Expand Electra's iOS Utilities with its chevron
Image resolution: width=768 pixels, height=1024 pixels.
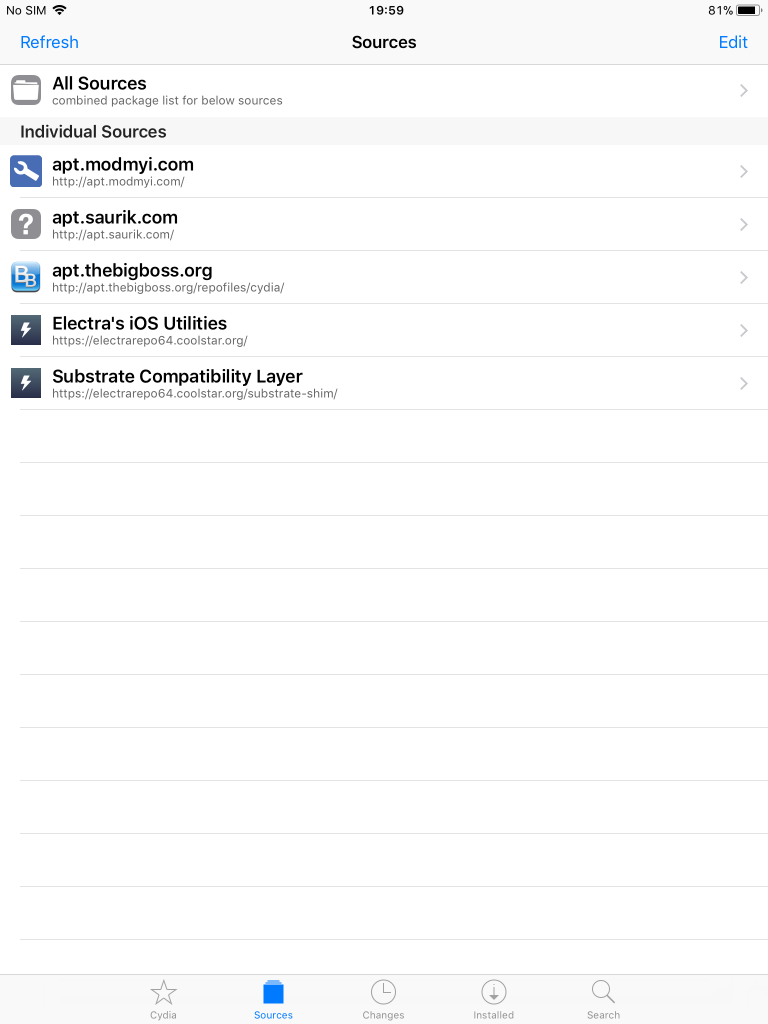pyautogui.click(x=743, y=330)
